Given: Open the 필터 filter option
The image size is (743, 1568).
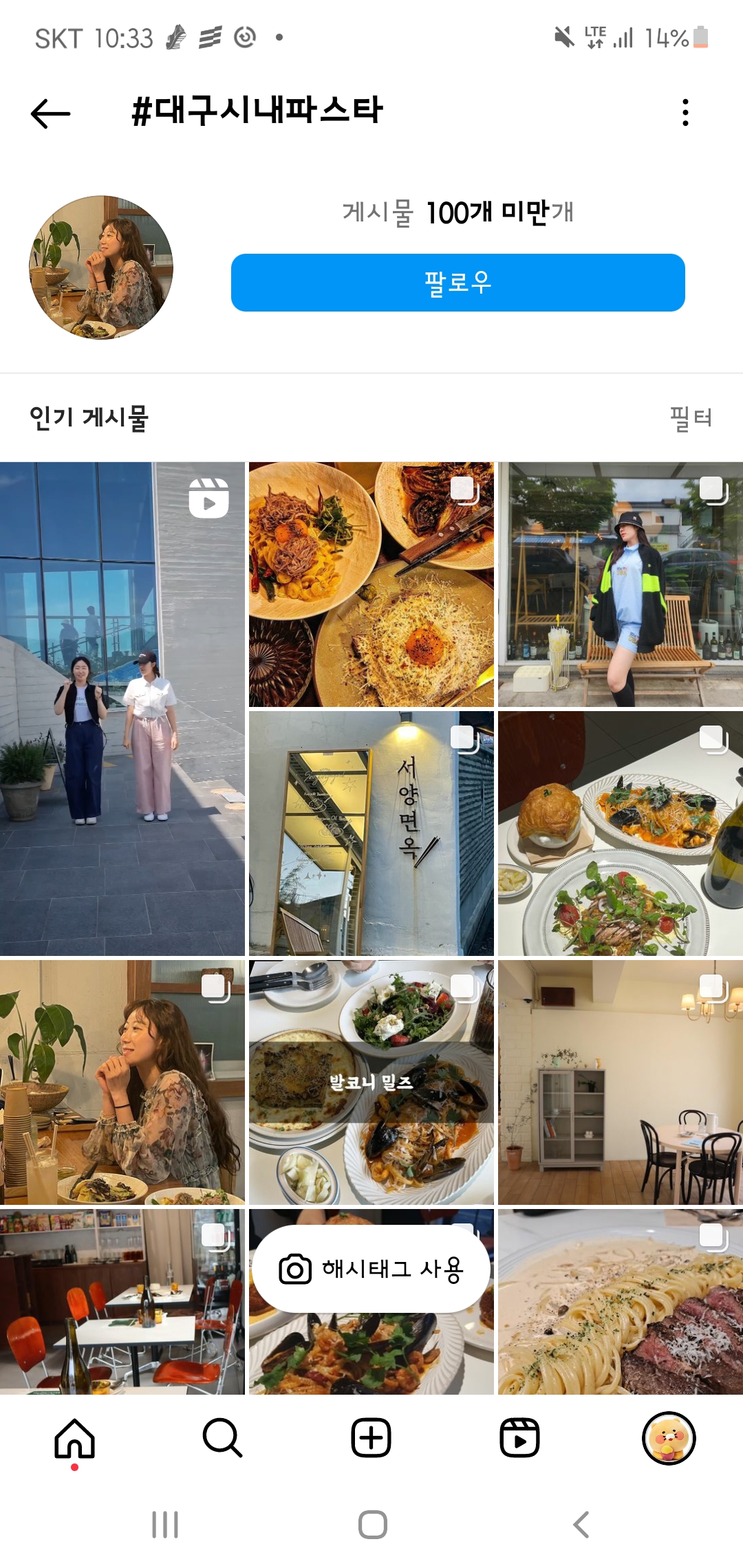Looking at the screenshot, I should coord(691,418).
